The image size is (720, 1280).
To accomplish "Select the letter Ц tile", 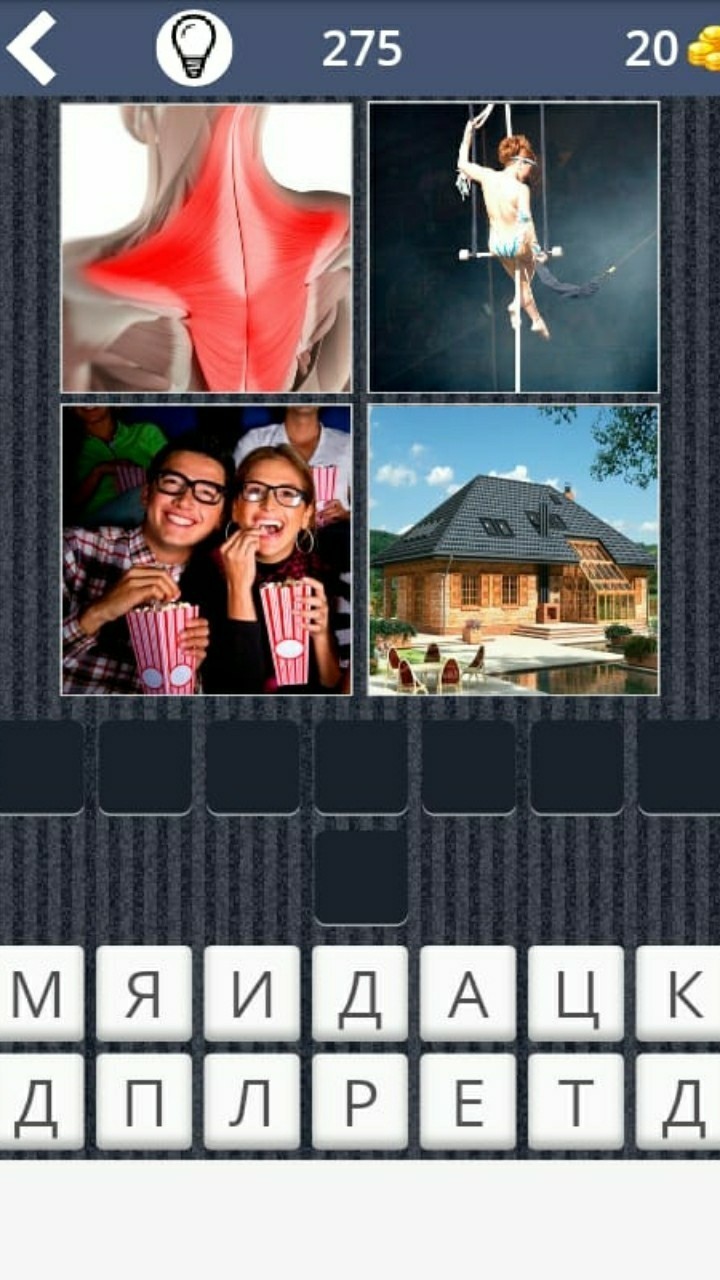I will click(x=576, y=994).
